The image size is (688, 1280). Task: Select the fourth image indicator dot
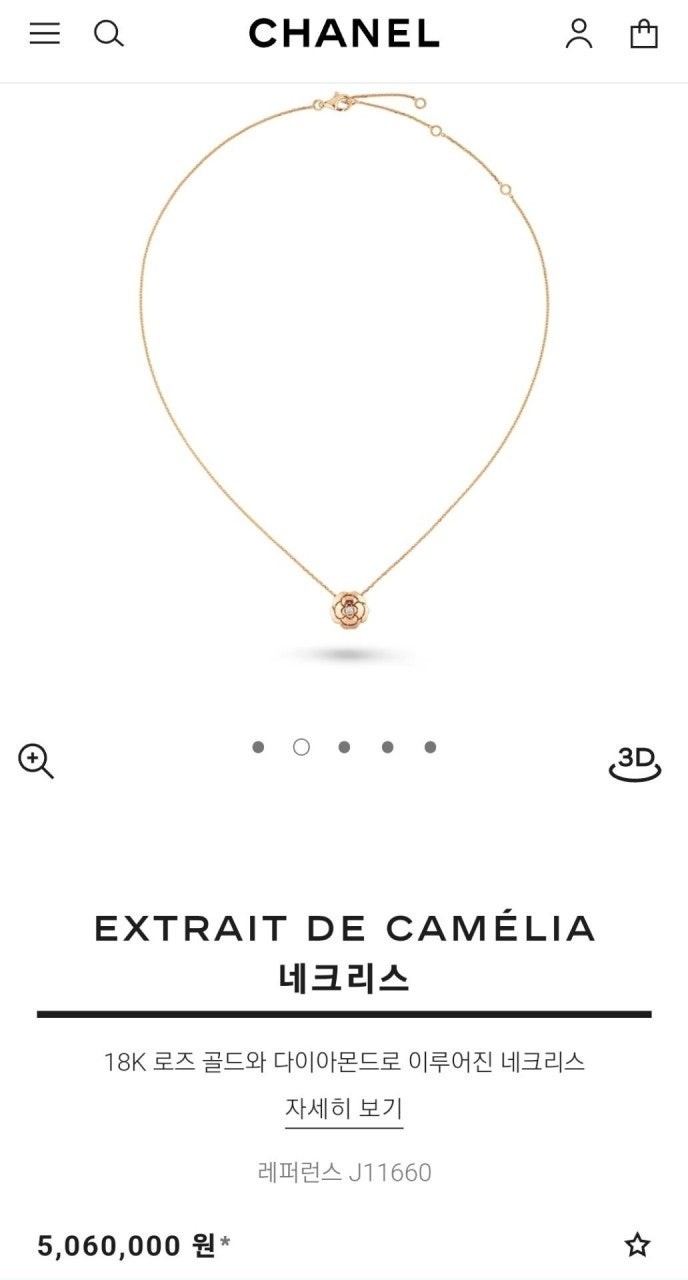pyautogui.click(x=387, y=747)
